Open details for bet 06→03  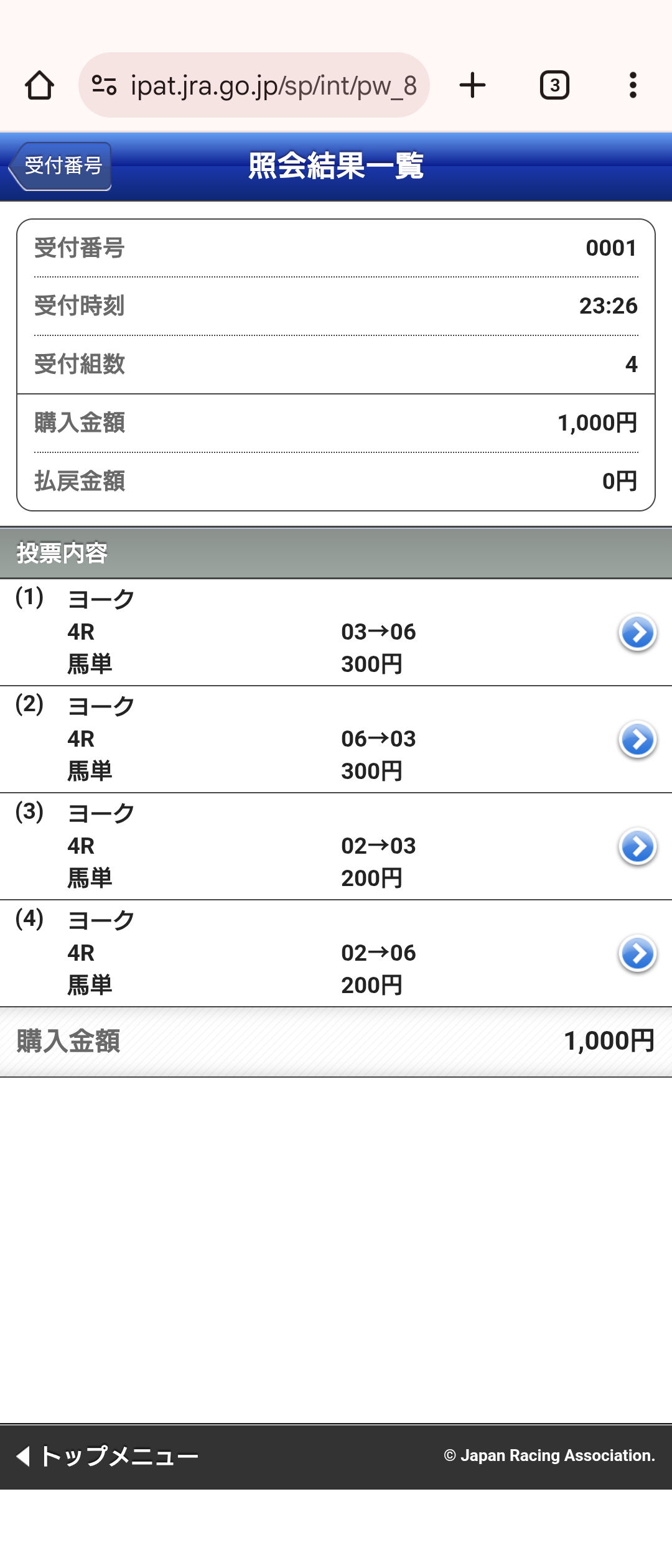637,740
